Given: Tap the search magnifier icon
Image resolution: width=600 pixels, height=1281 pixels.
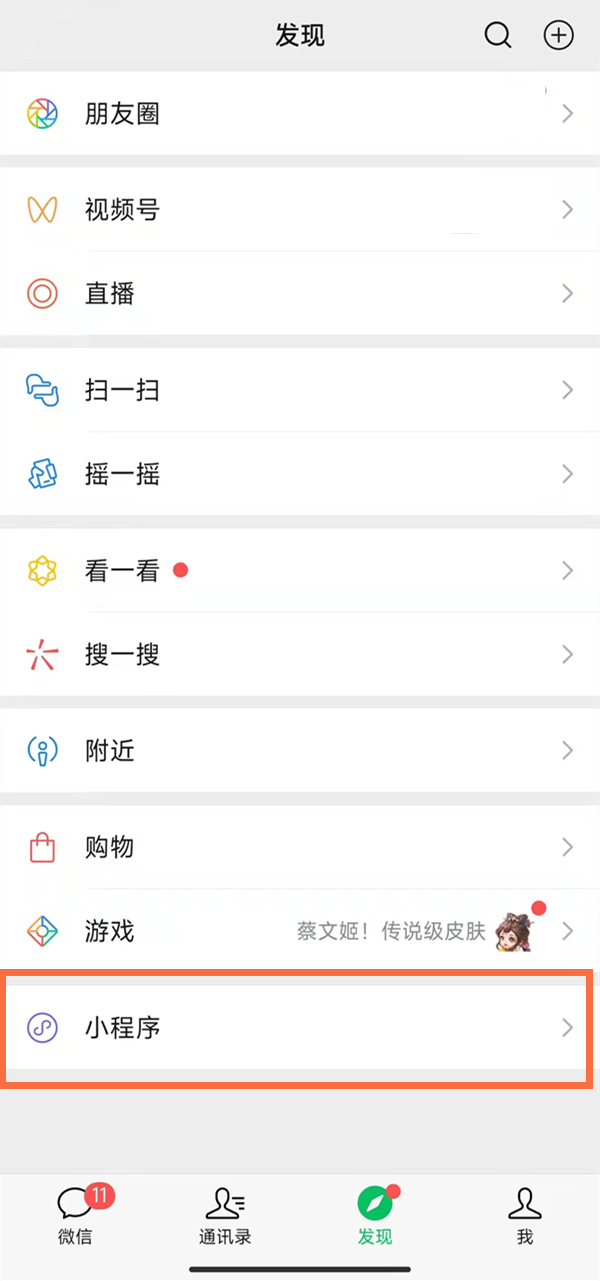Looking at the screenshot, I should click(x=497, y=36).
